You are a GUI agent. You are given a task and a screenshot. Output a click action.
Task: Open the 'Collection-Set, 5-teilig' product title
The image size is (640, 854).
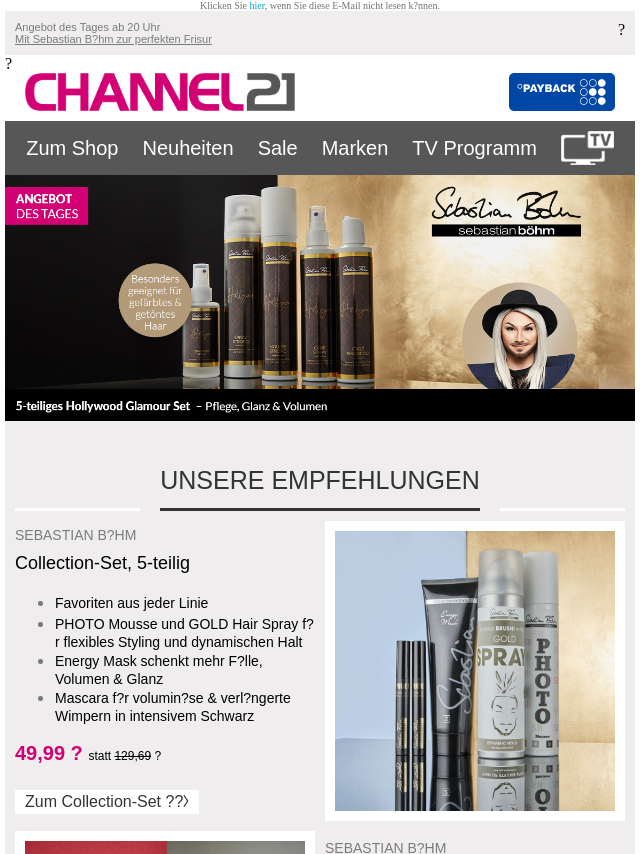tap(102, 563)
